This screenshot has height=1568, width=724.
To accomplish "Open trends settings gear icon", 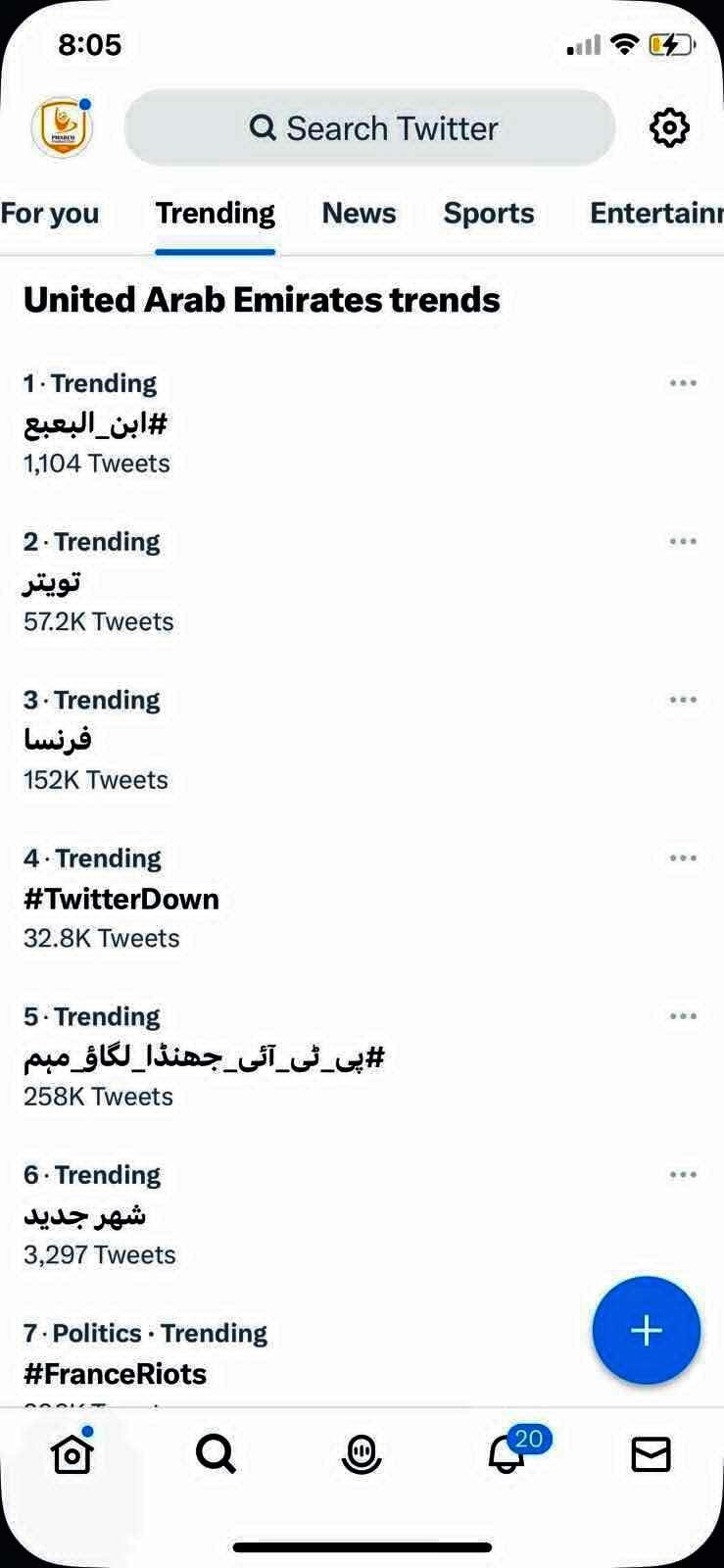I will [669, 127].
